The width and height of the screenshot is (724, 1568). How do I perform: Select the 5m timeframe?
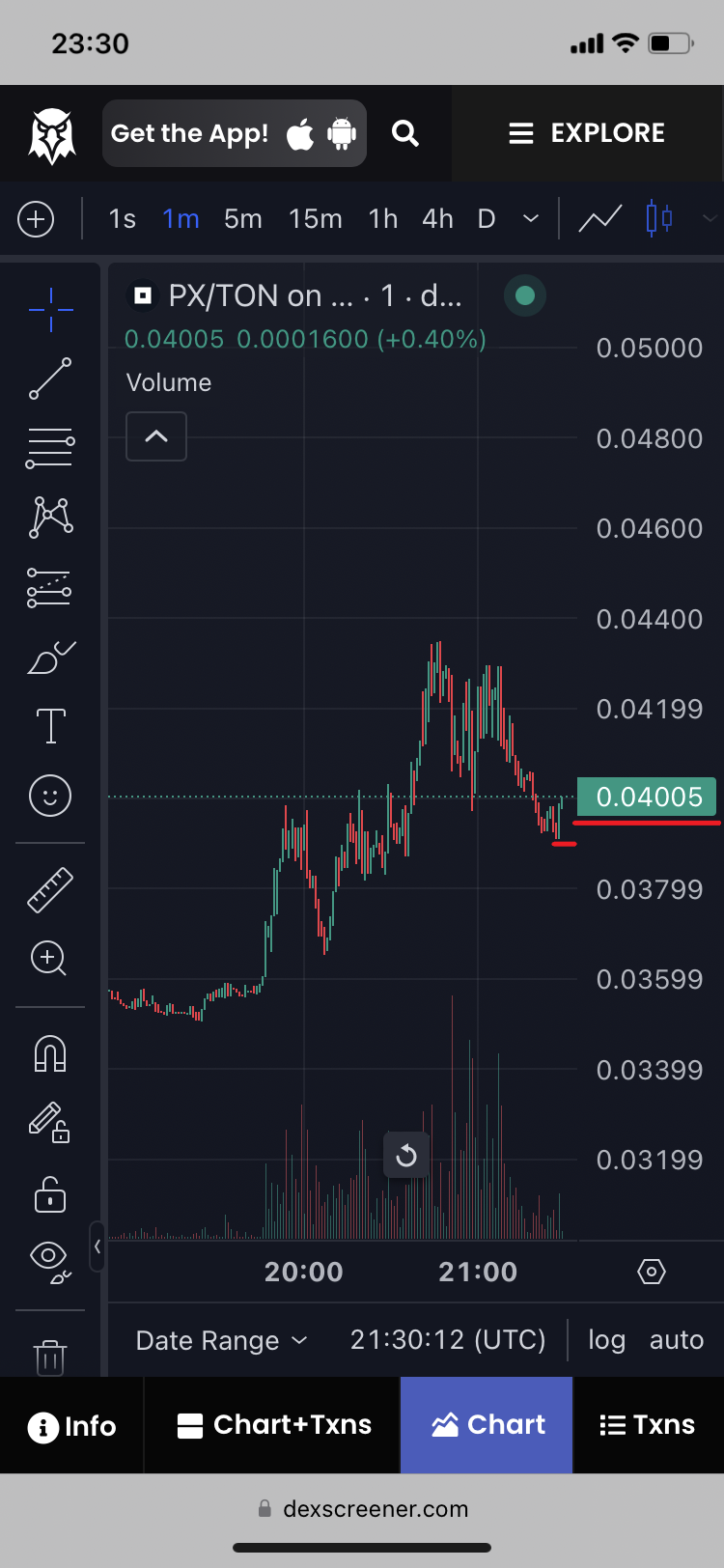coord(243,219)
